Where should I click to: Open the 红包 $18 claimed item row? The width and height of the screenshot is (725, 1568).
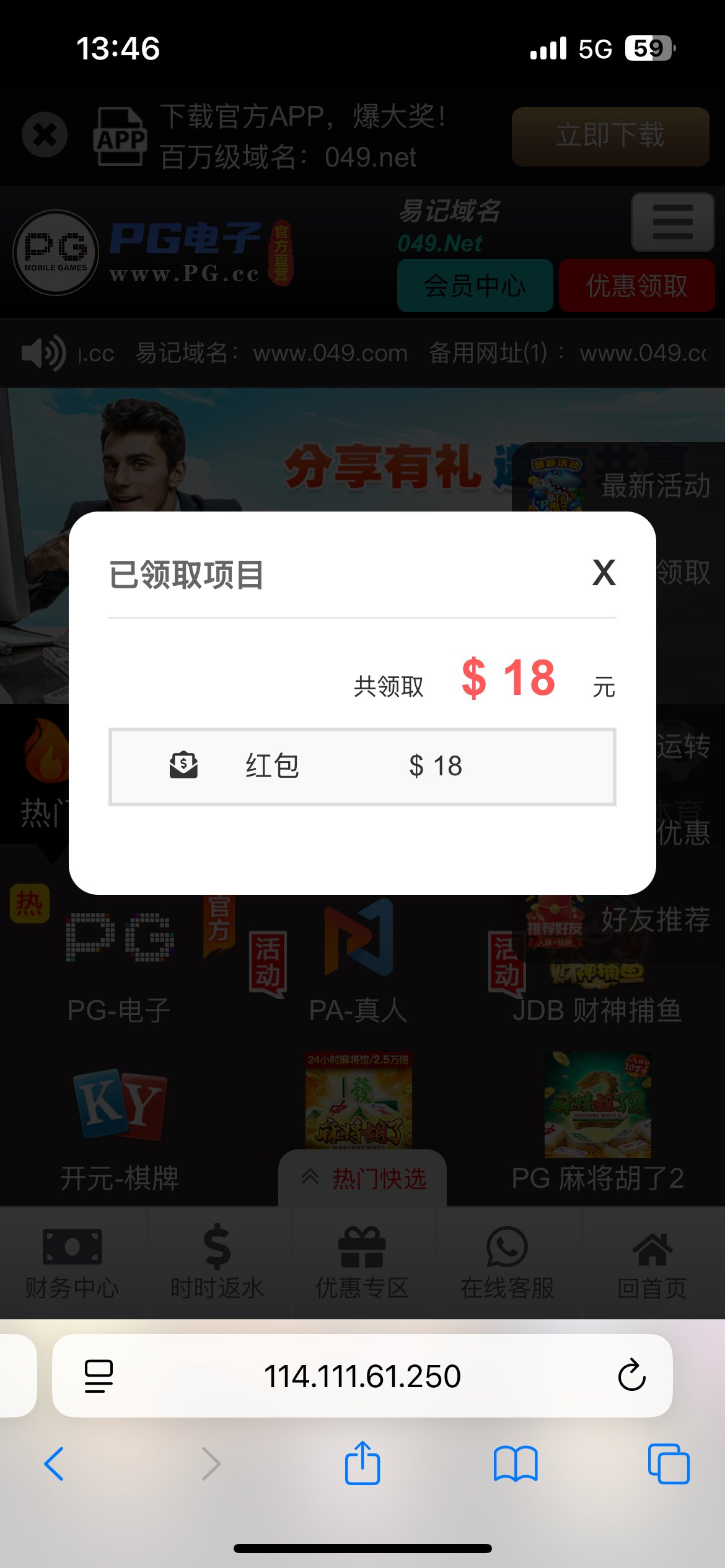362,767
